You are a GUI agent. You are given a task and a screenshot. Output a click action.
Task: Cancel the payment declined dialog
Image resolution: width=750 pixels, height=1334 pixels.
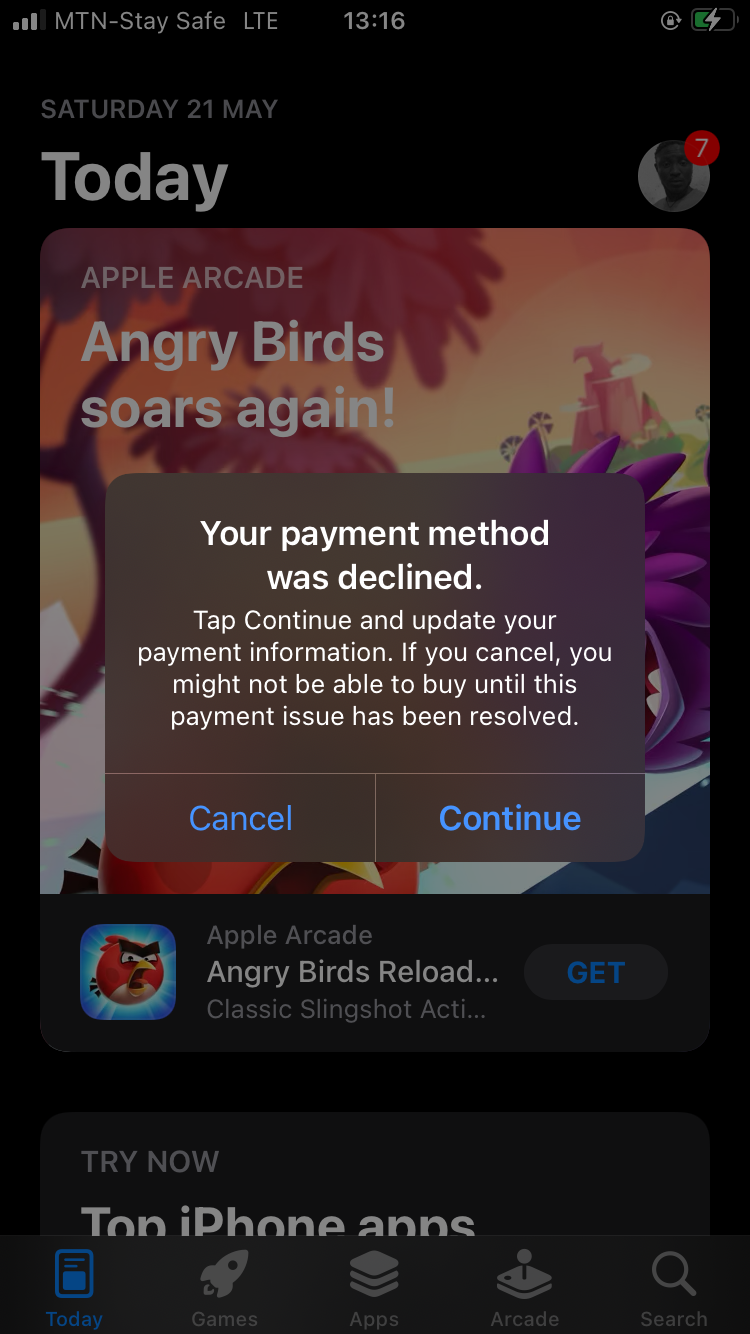[240, 818]
